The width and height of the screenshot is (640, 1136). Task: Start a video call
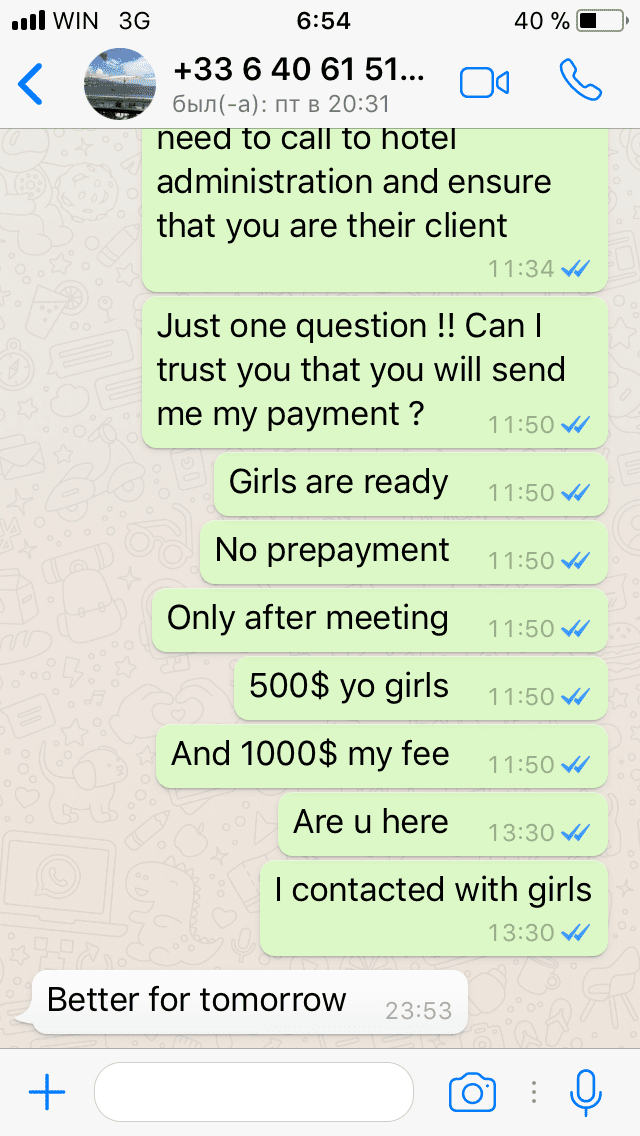click(485, 83)
